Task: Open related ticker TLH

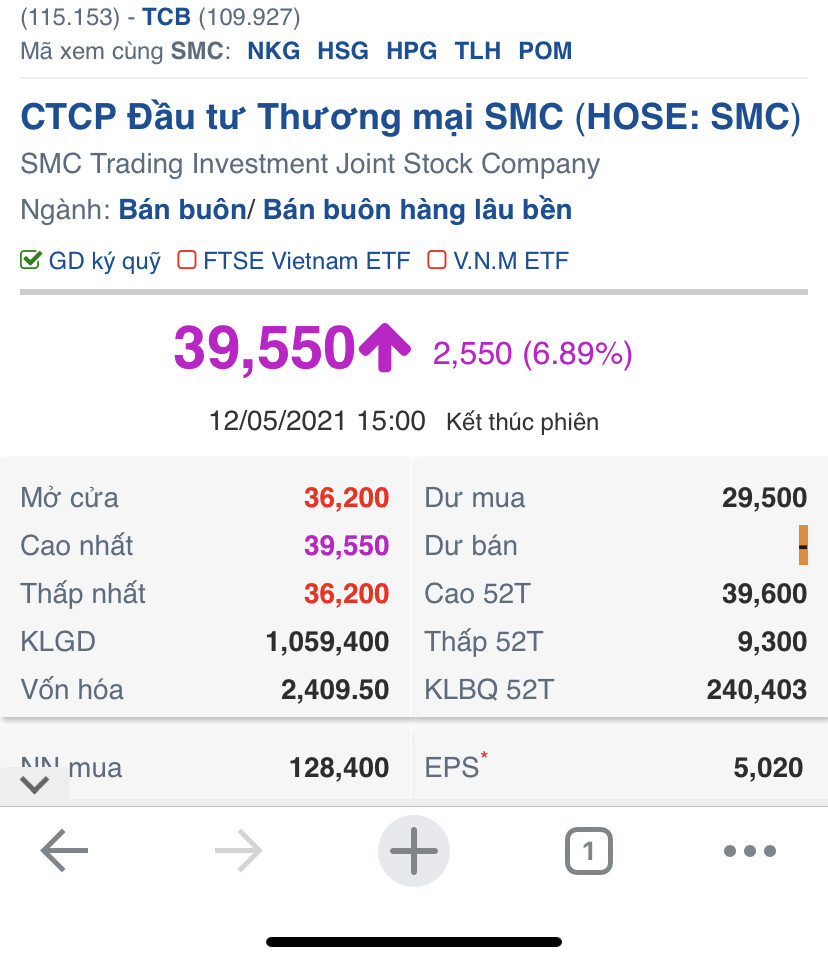Action: coord(477,51)
